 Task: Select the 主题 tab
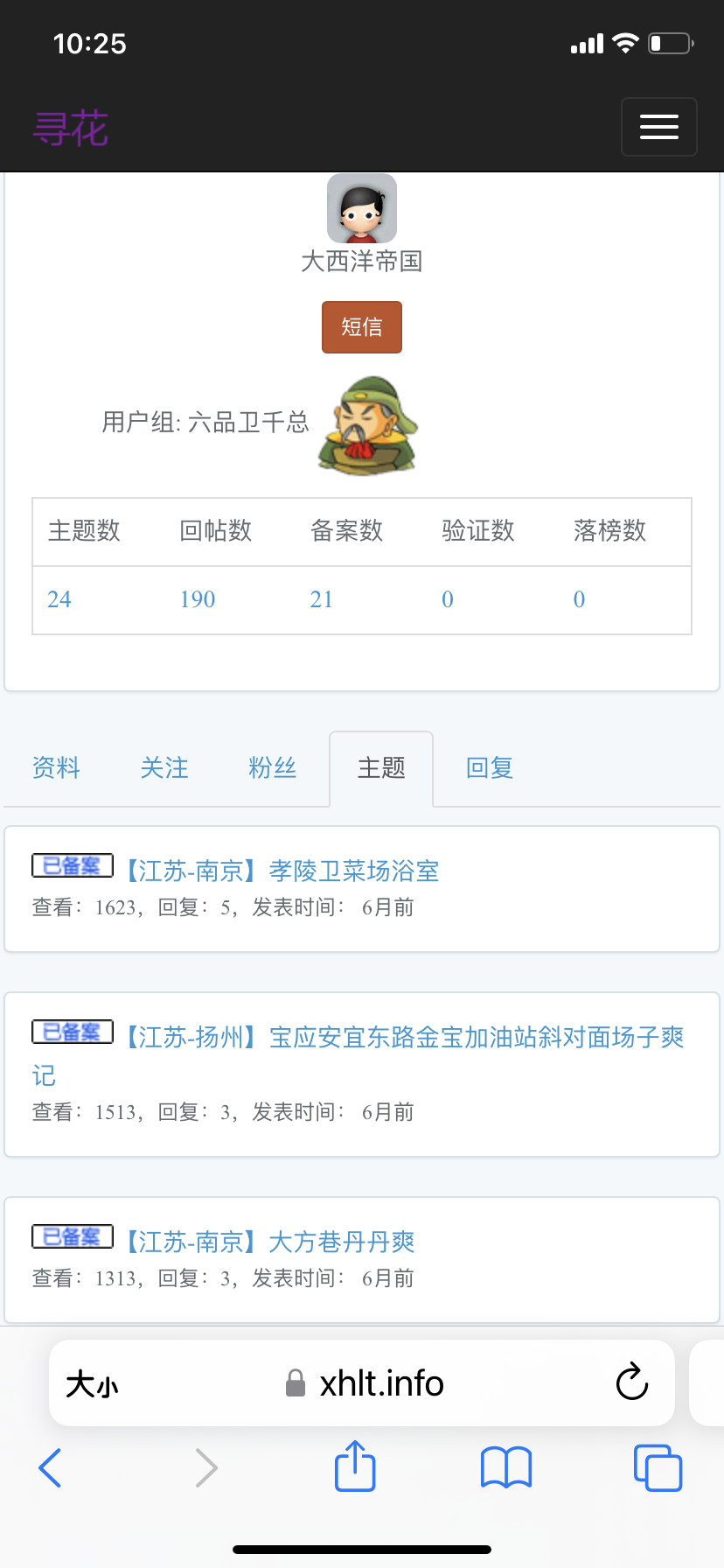381,768
